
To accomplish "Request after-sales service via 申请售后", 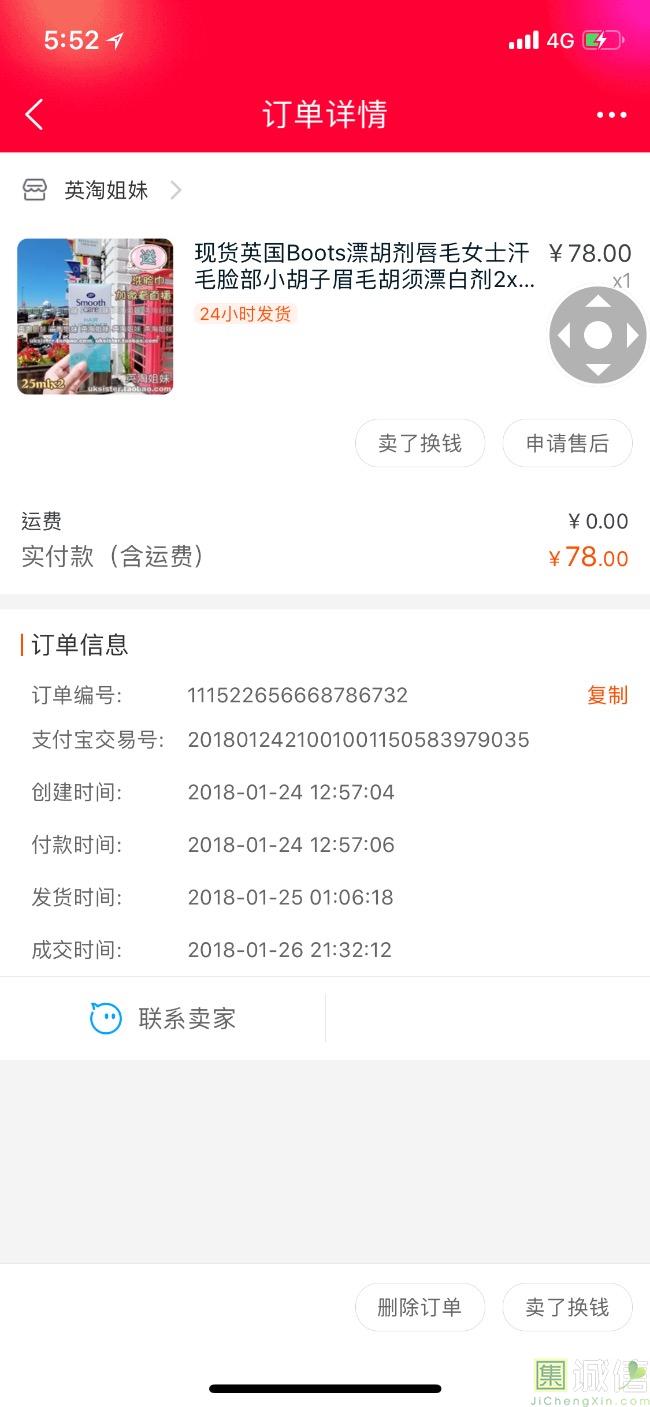I will point(567,443).
